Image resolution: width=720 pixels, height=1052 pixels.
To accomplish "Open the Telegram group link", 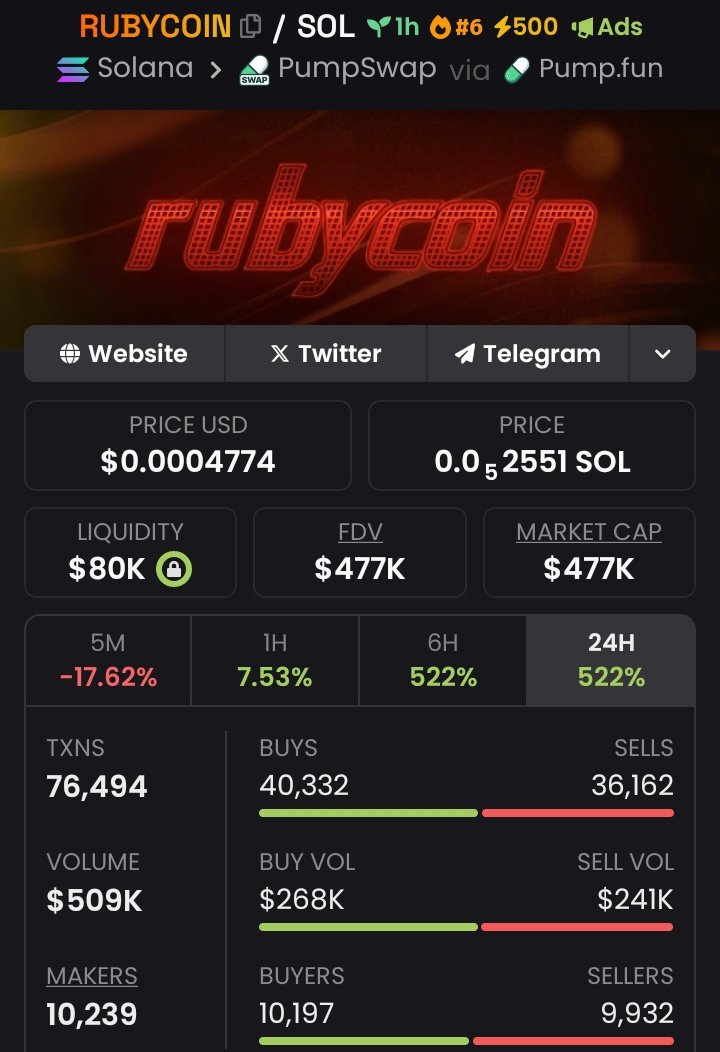I will 527,354.
